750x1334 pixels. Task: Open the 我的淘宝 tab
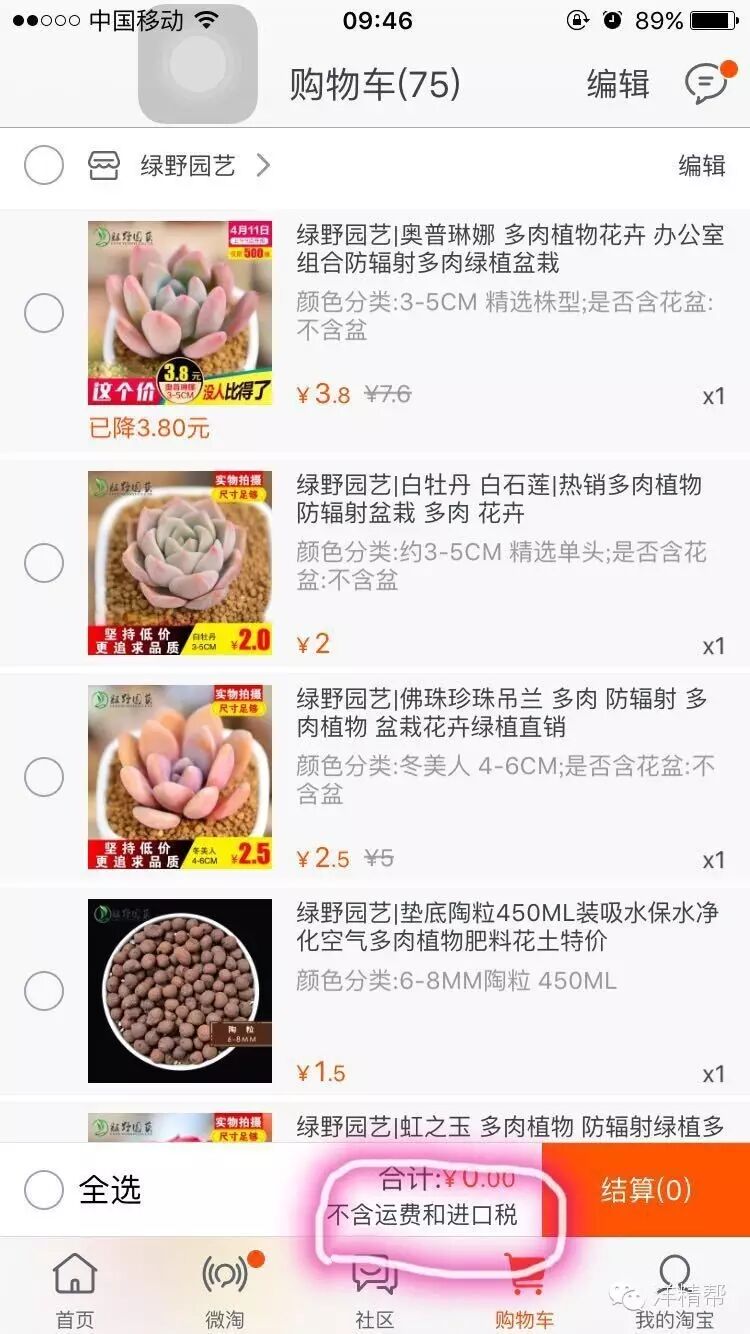[675, 1290]
